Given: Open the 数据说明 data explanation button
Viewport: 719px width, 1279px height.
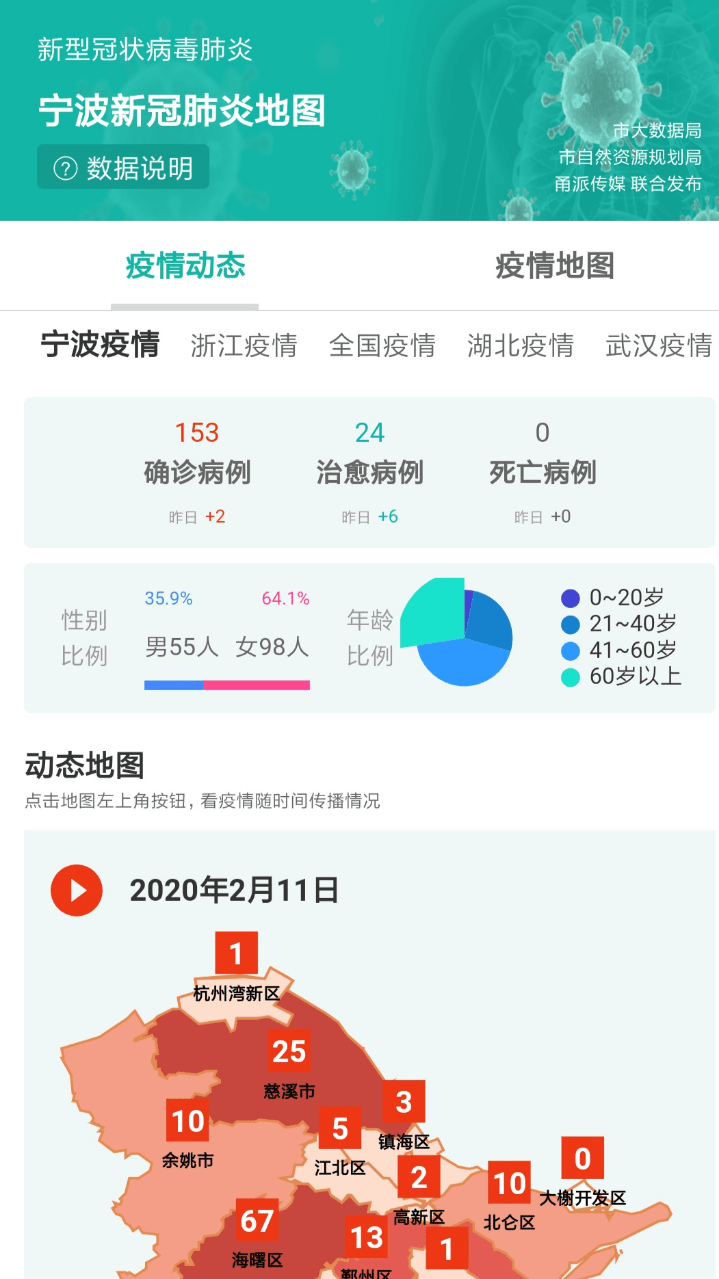Looking at the screenshot, I should pyautogui.click(x=123, y=167).
